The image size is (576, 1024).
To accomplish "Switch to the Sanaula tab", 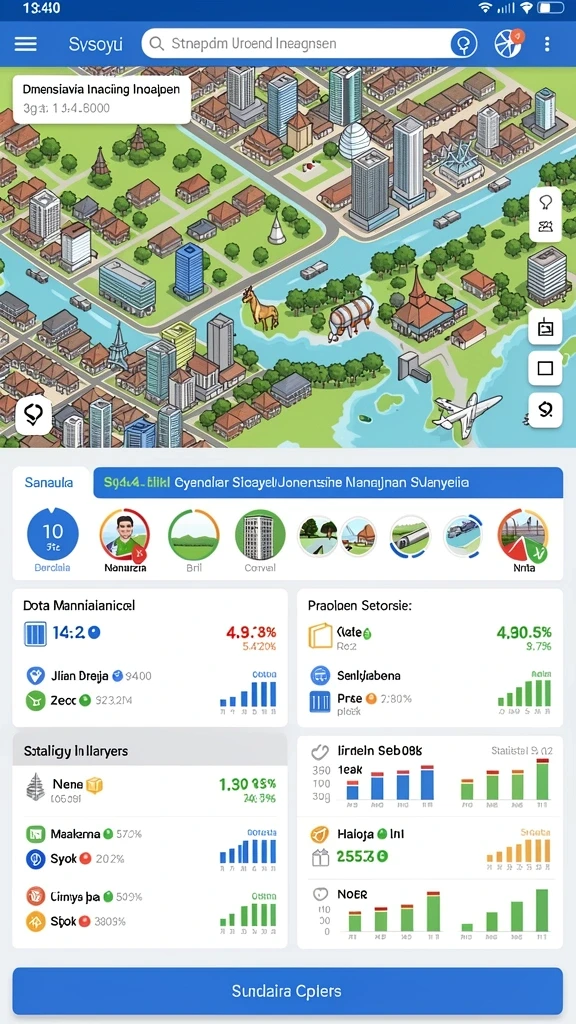I will 49,483.
